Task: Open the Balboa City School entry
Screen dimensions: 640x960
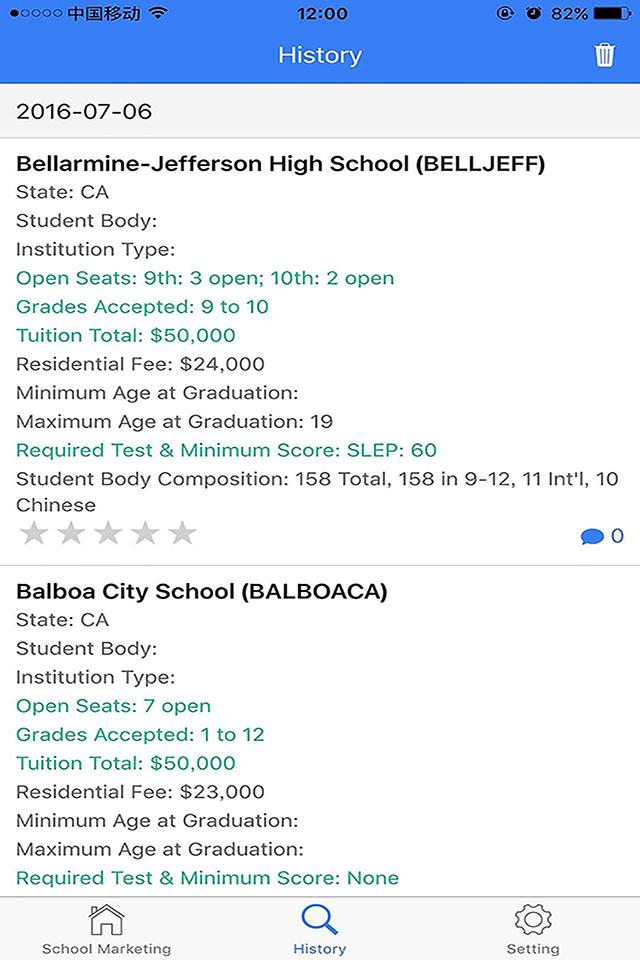Action: [202, 591]
